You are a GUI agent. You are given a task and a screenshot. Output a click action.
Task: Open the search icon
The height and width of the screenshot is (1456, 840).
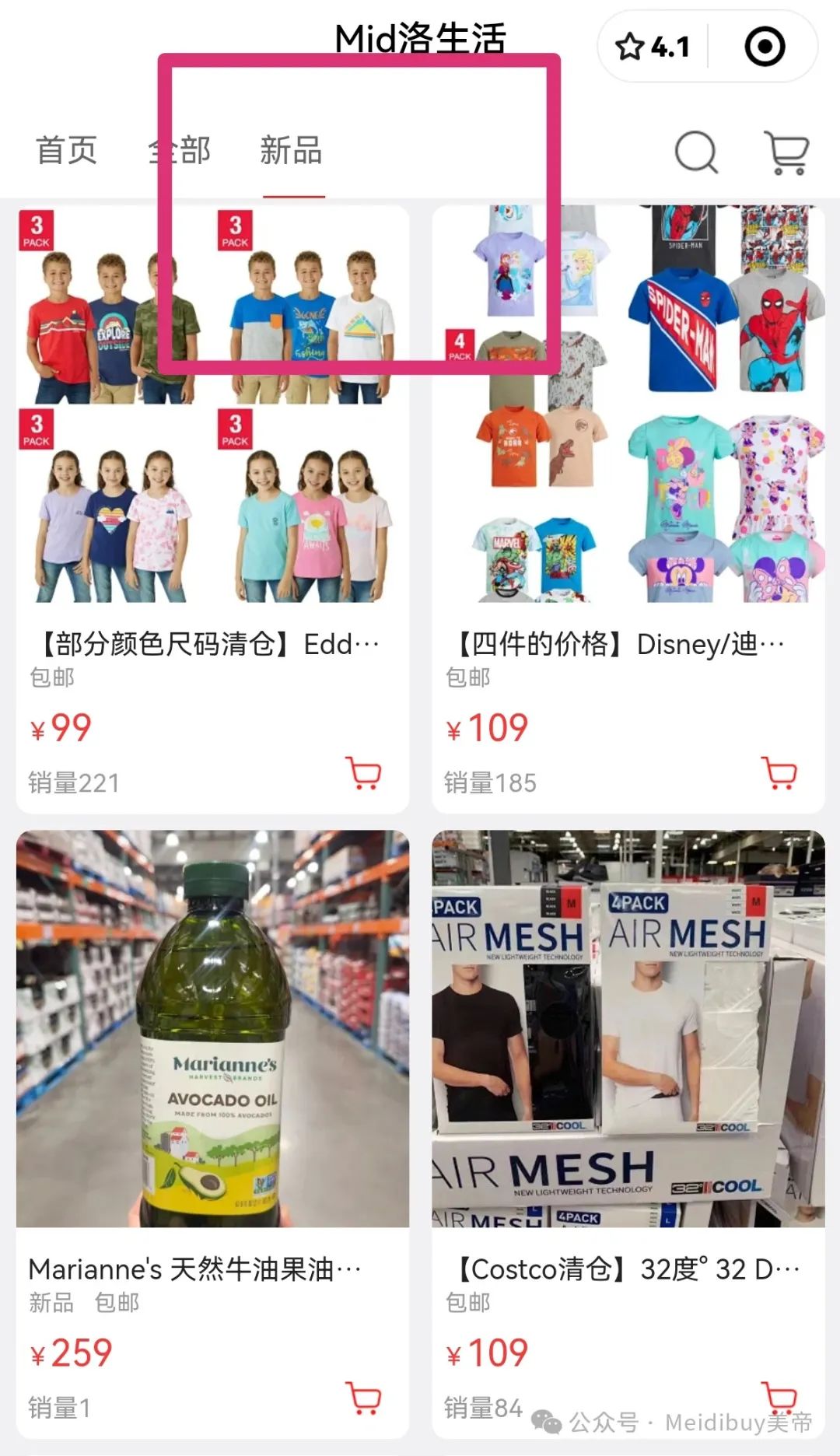pos(696,152)
